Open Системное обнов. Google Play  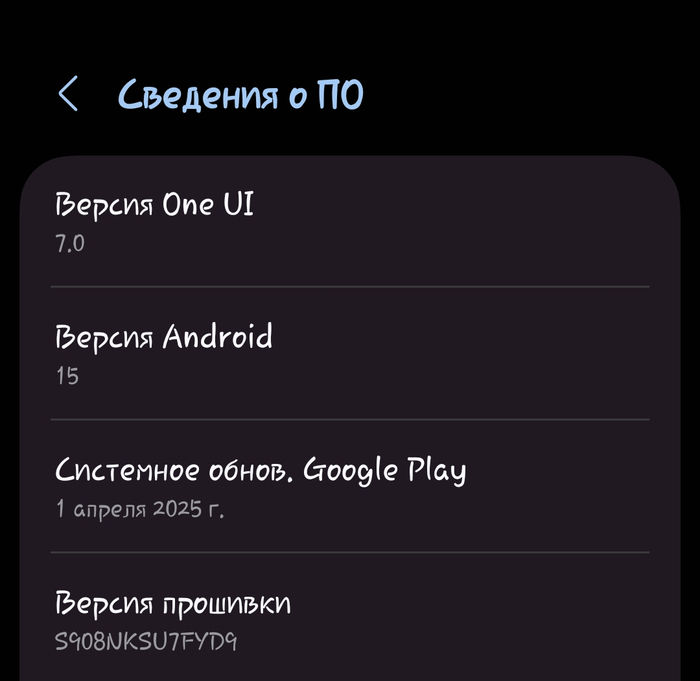[x=350, y=486]
